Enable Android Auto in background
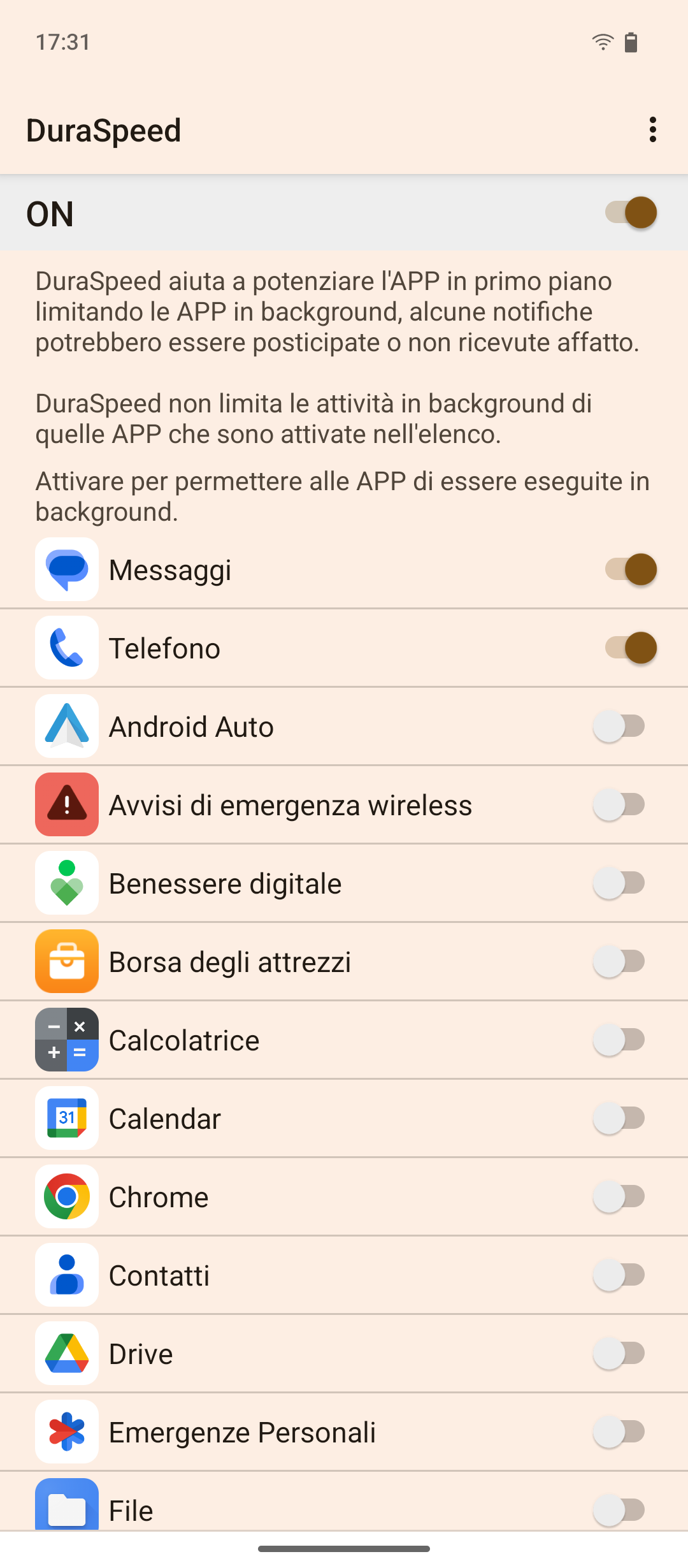This screenshot has height=1568, width=688. (619, 726)
